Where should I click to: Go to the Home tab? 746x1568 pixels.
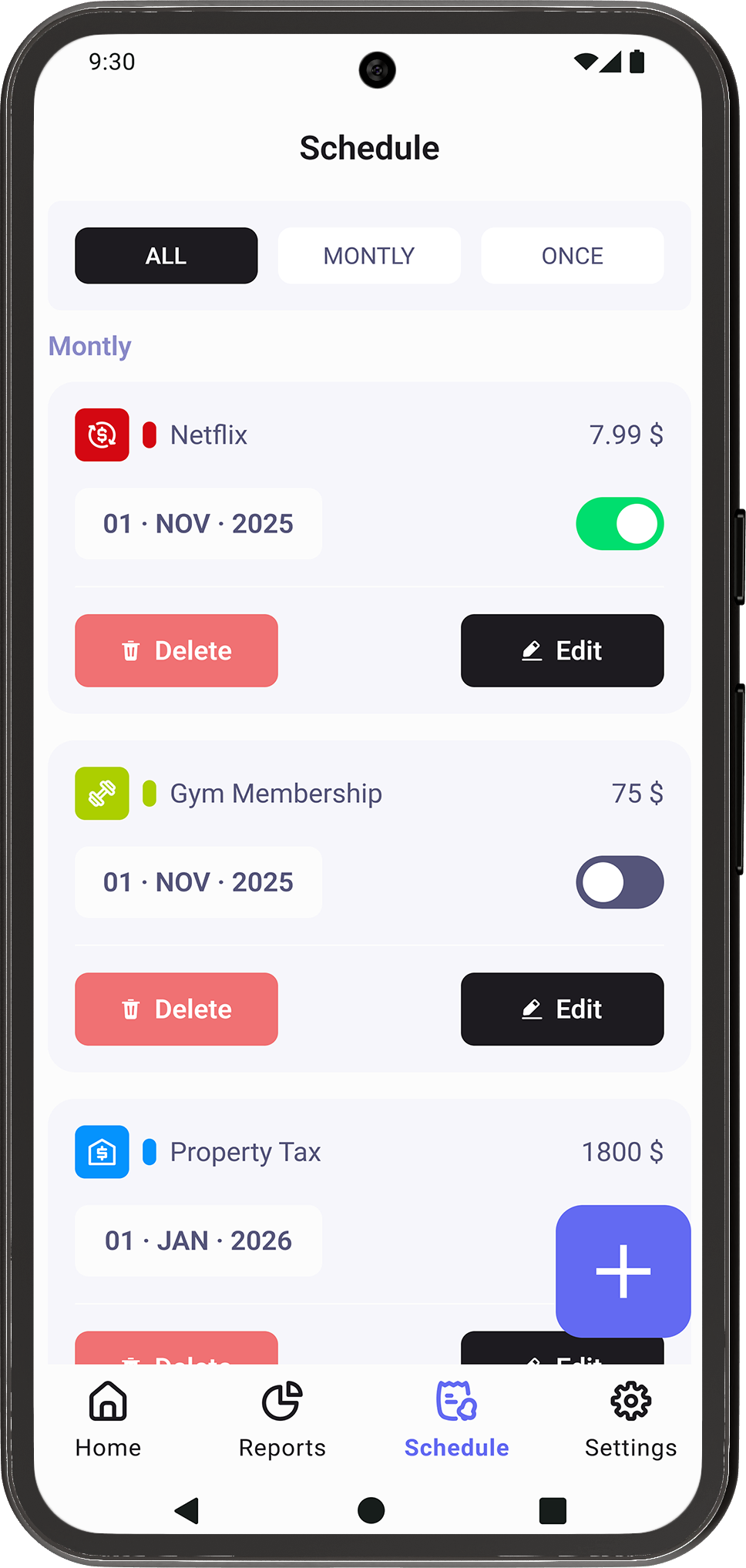[x=108, y=1419]
